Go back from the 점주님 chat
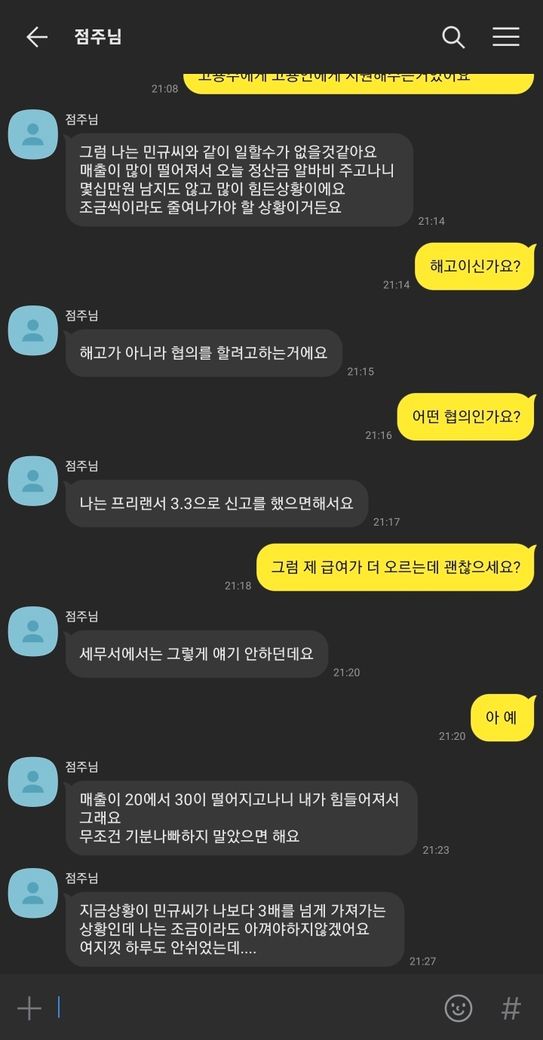The width and height of the screenshot is (543, 1040). [x=36, y=37]
